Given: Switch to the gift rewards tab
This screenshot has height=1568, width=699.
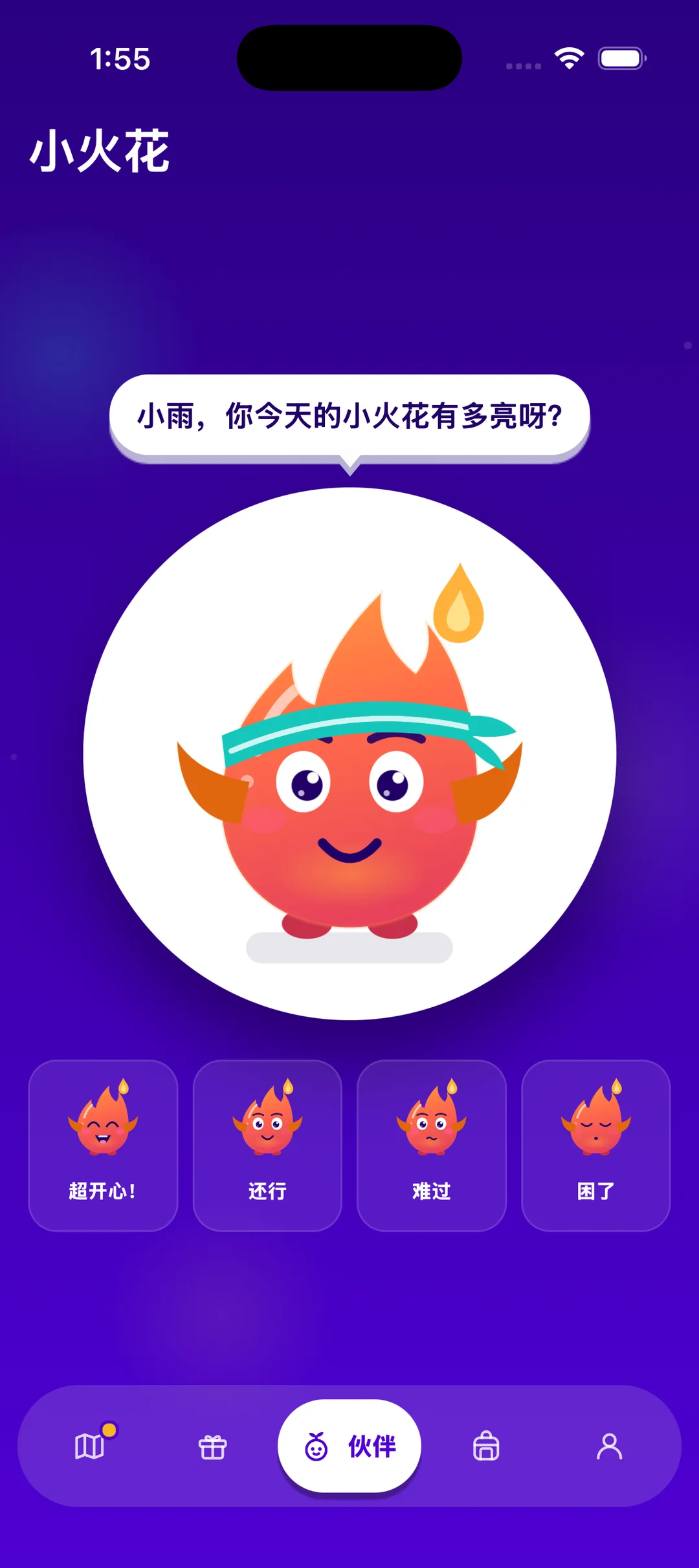Looking at the screenshot, I should (212, 1447).
